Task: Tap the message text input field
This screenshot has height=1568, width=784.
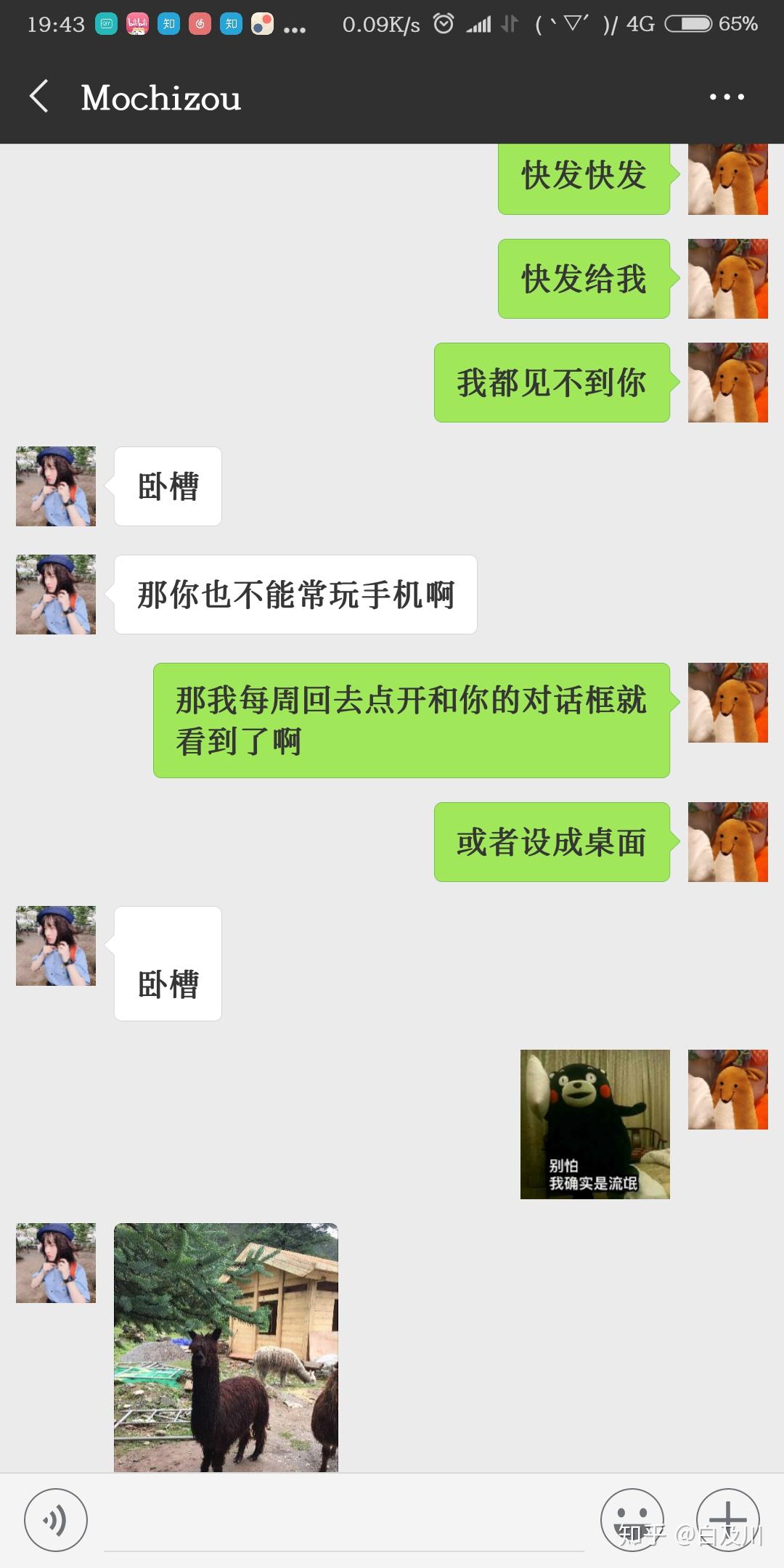Action: pos(343,1521)
